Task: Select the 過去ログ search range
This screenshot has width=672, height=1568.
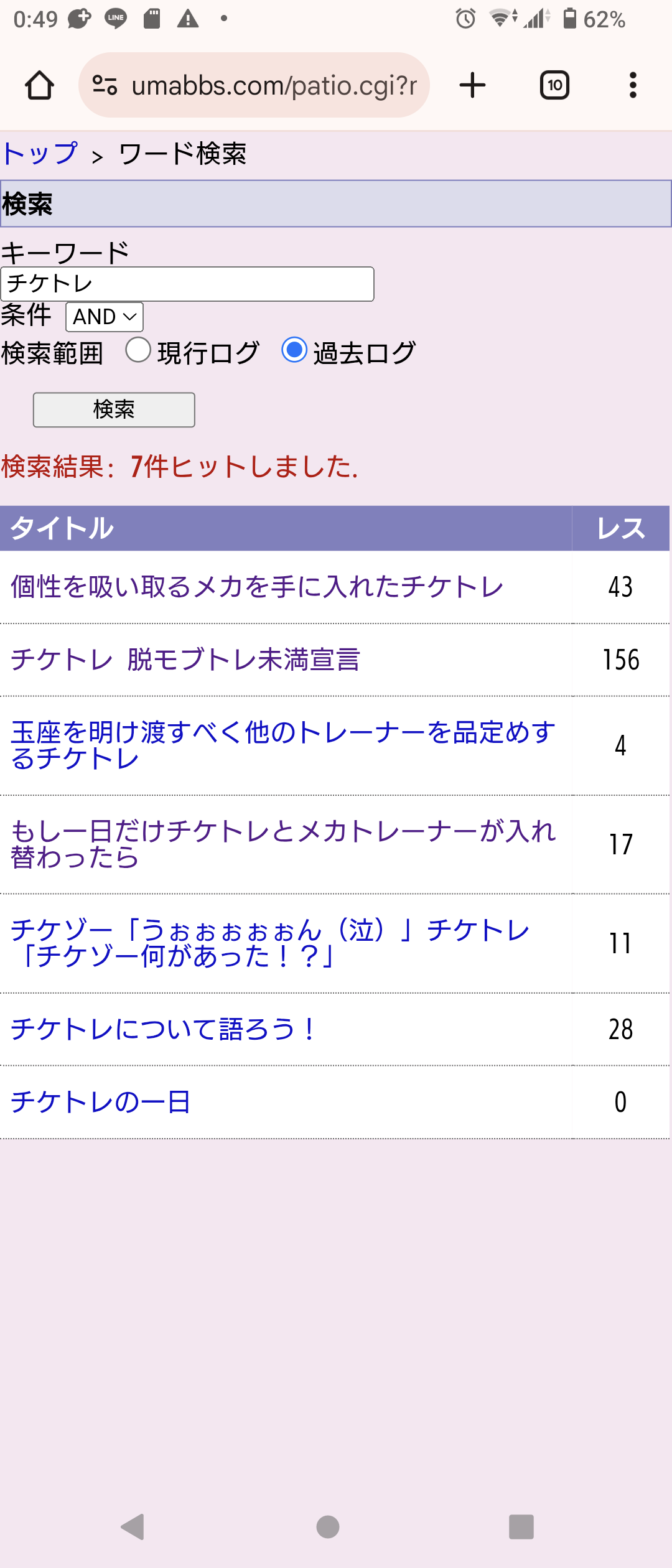Action: point(294,350)
